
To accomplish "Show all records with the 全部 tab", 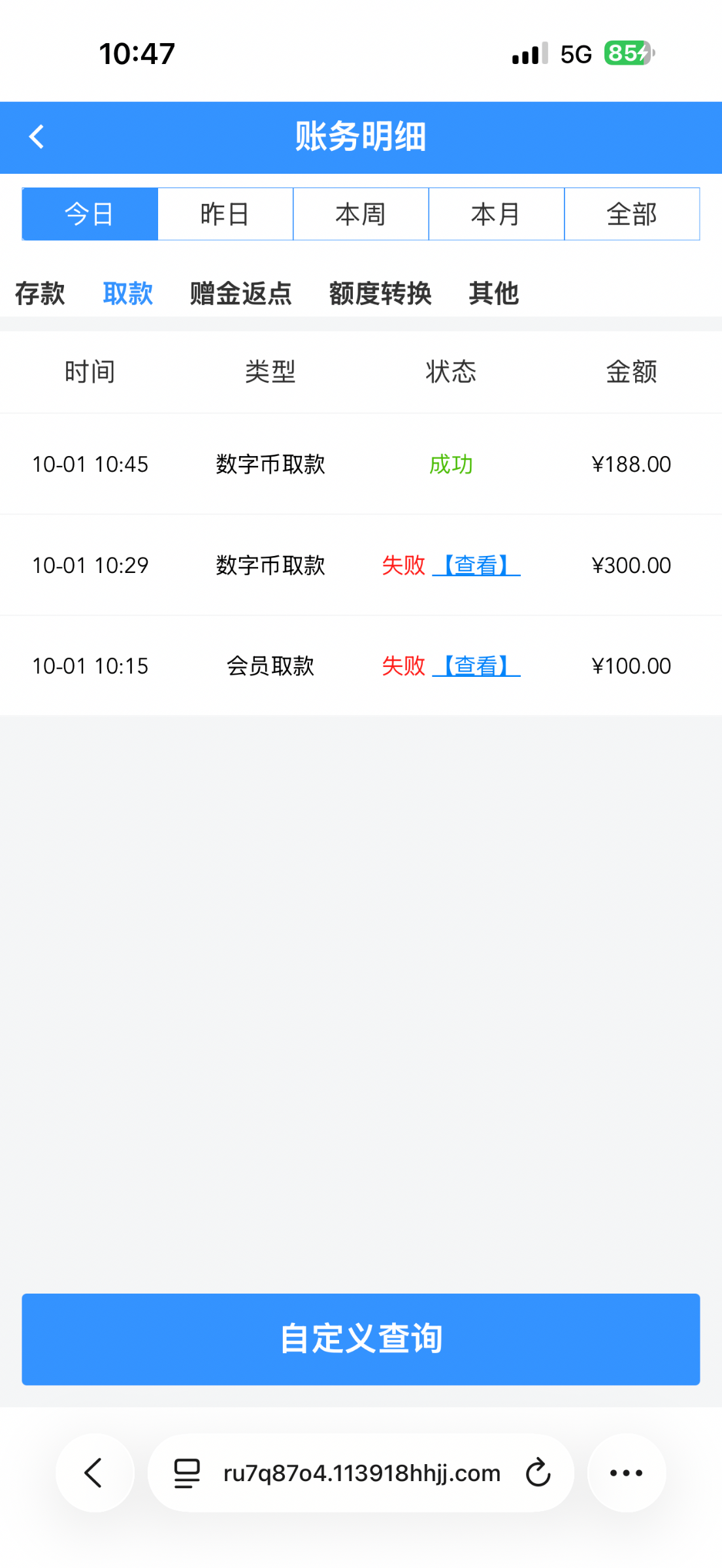I will pos(631,214).
